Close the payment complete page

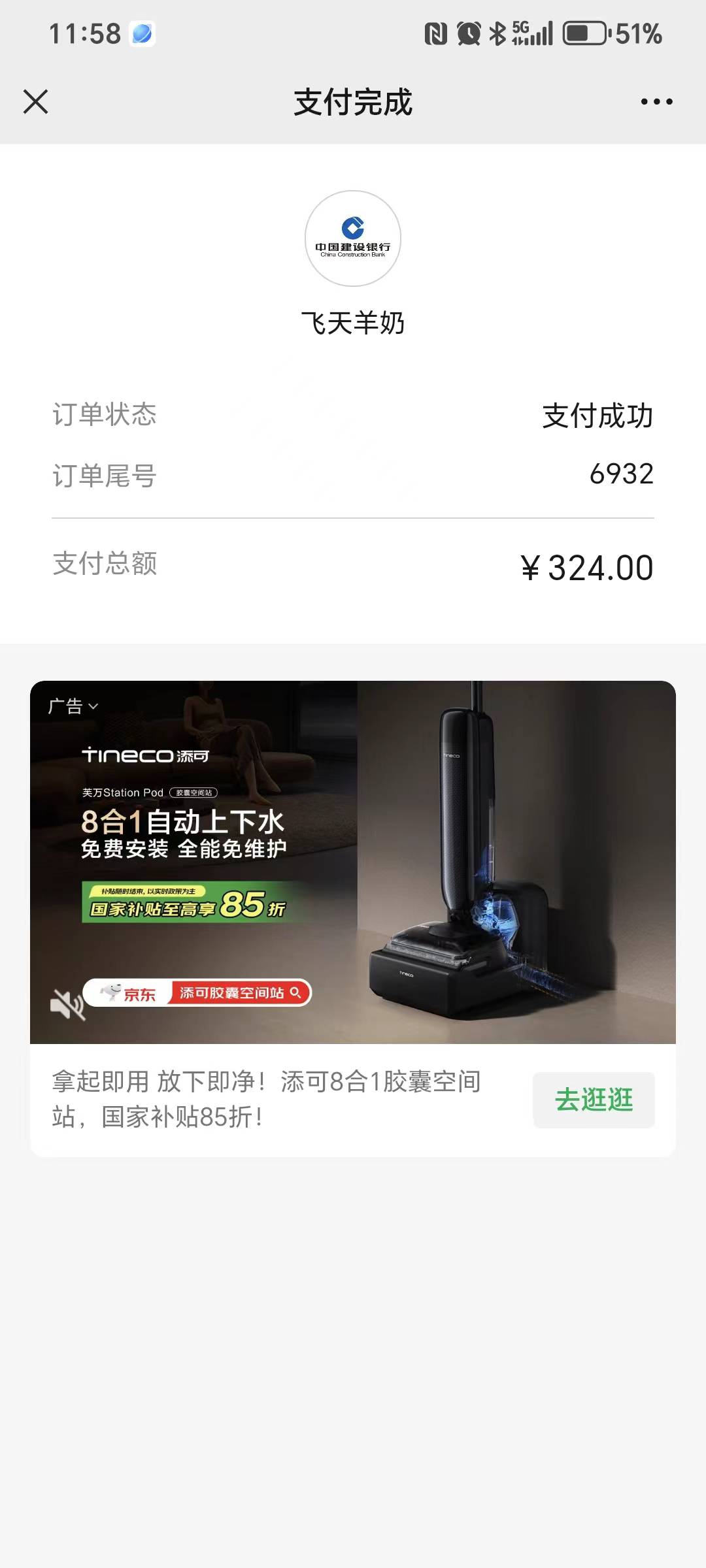click(35, 102)
